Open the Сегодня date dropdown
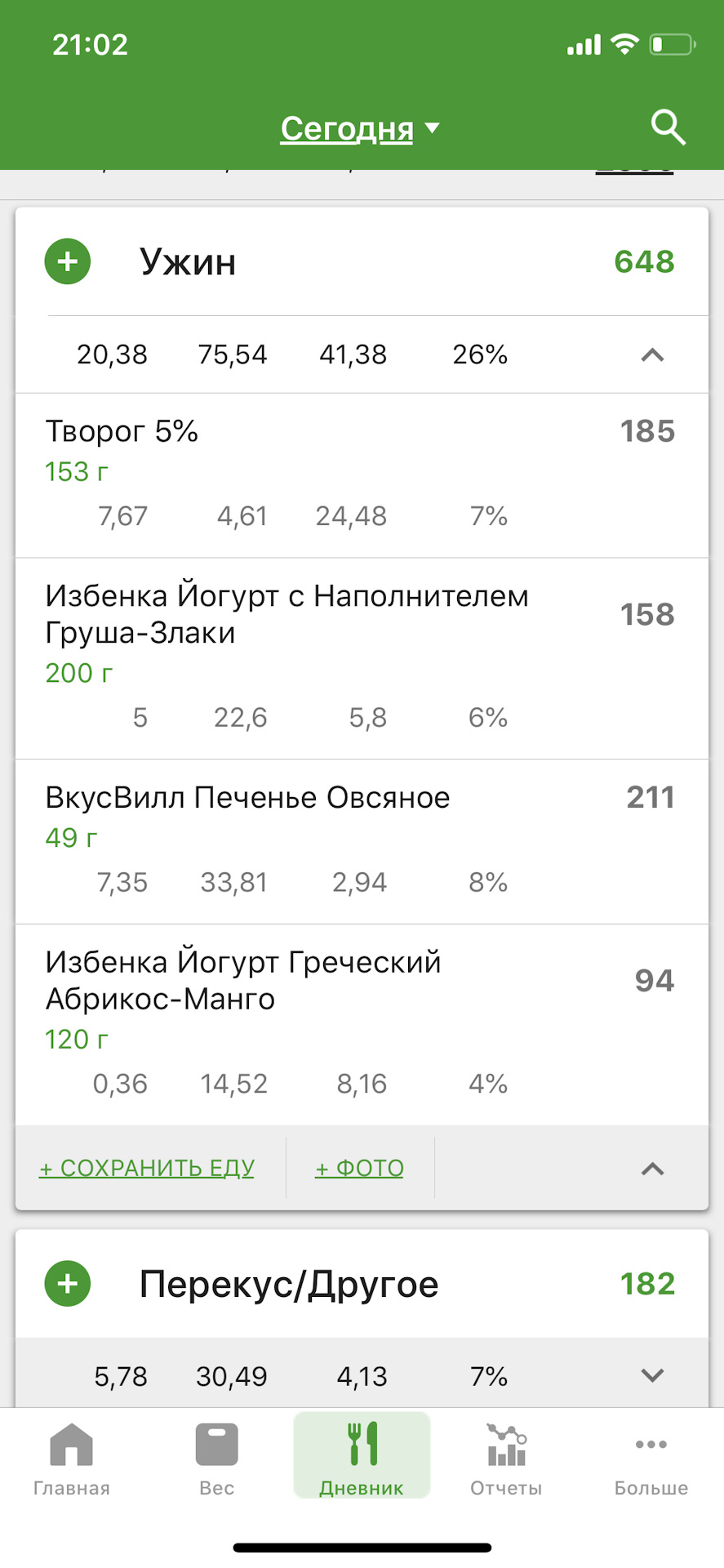 359,129
